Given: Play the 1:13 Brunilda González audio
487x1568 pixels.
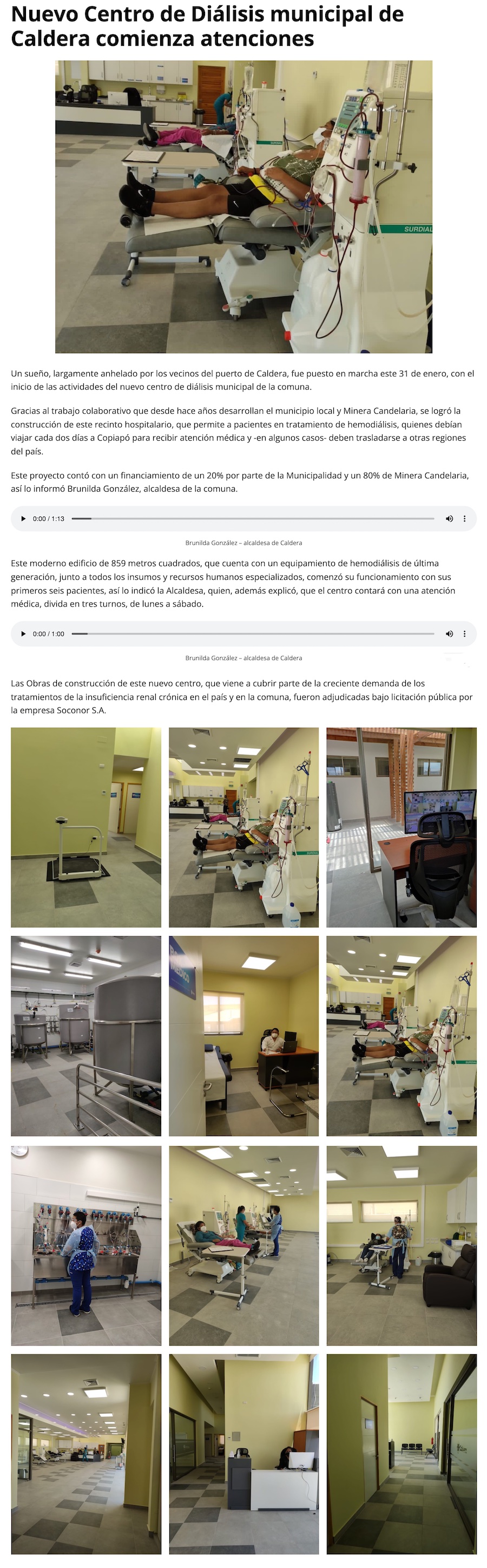Looking at the screenshot, I should pyautogui.click(x=23, y=519).
